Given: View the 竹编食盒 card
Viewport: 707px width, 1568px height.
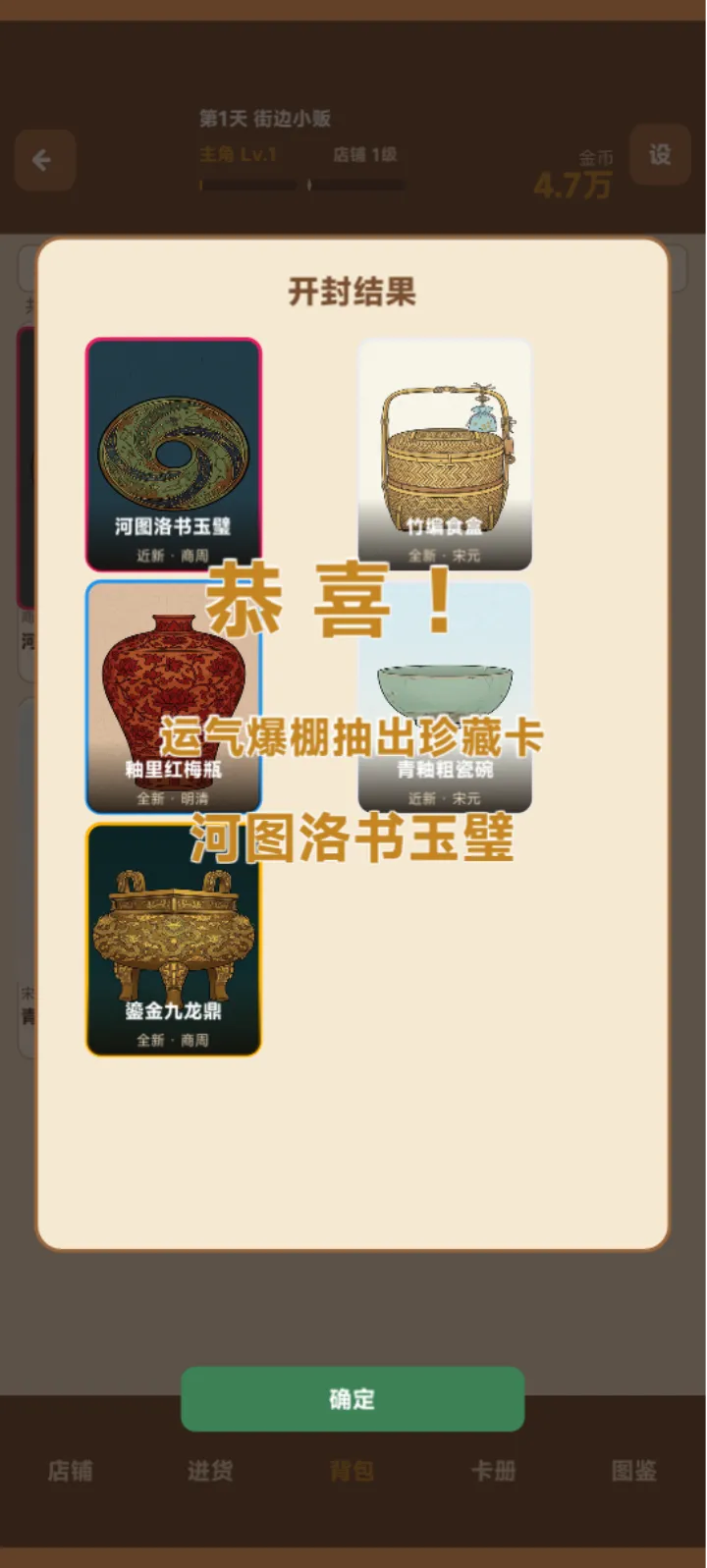Looking at the screenshot, I should (445, 455).
